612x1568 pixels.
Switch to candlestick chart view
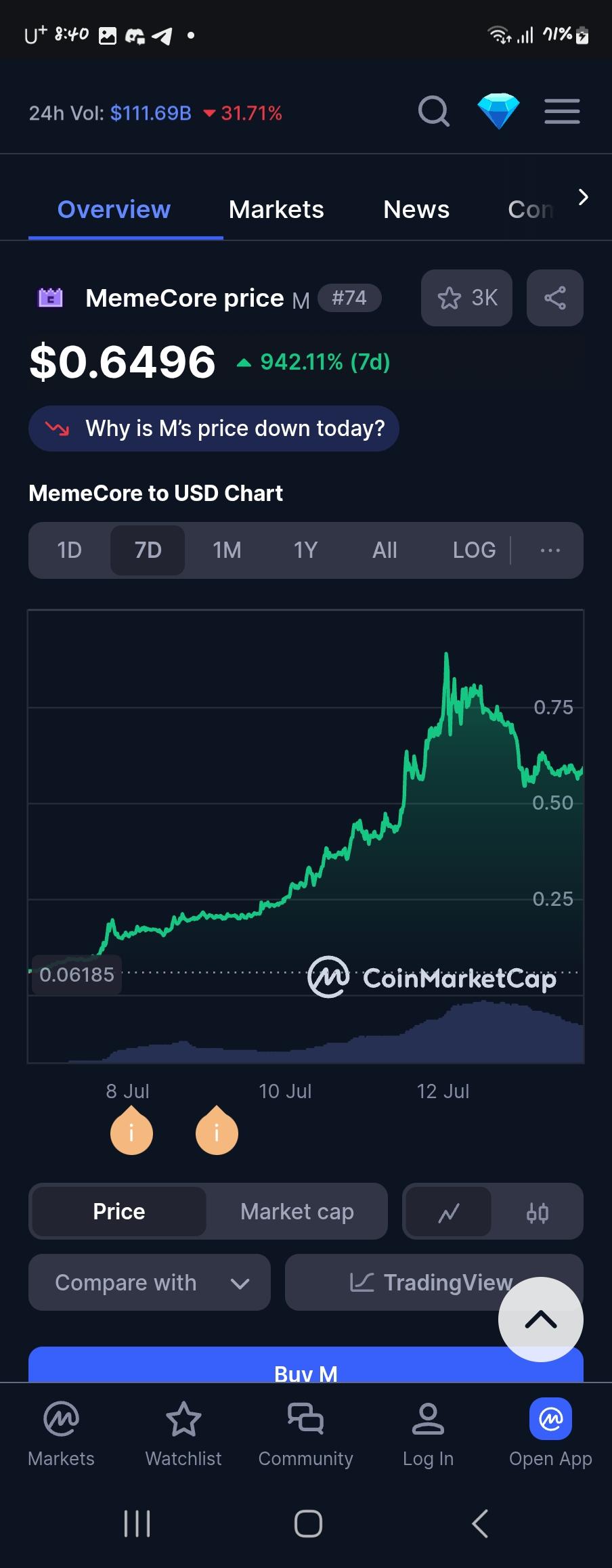(538, 1212)
